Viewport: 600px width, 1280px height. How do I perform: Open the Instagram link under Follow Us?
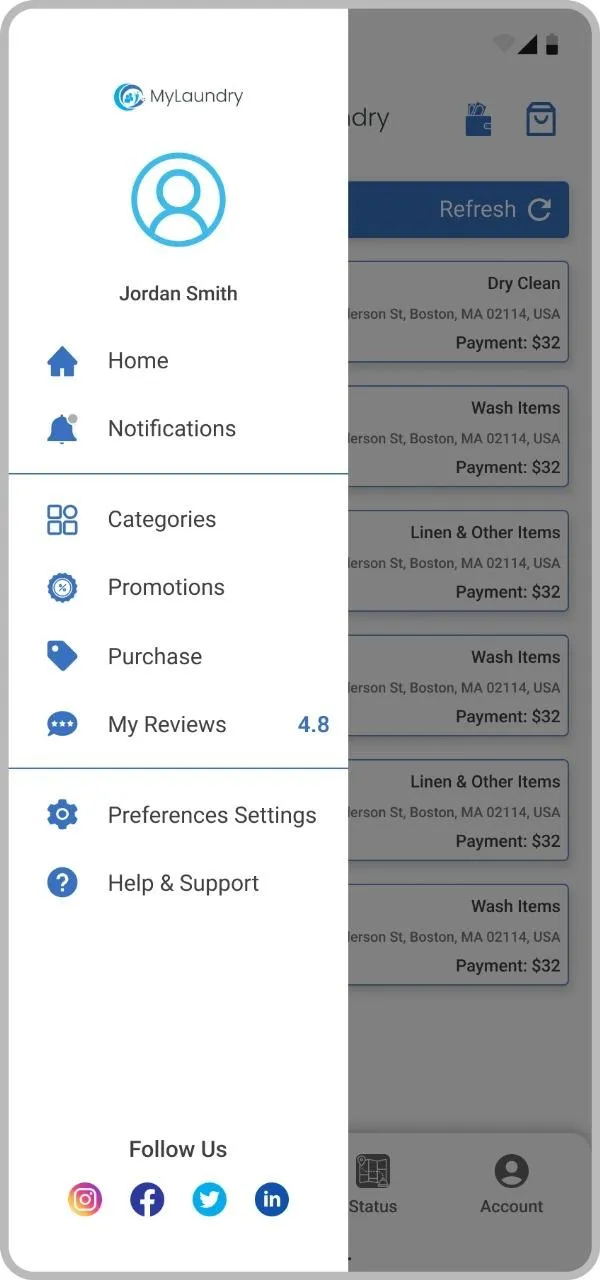tap(85, 1199)
